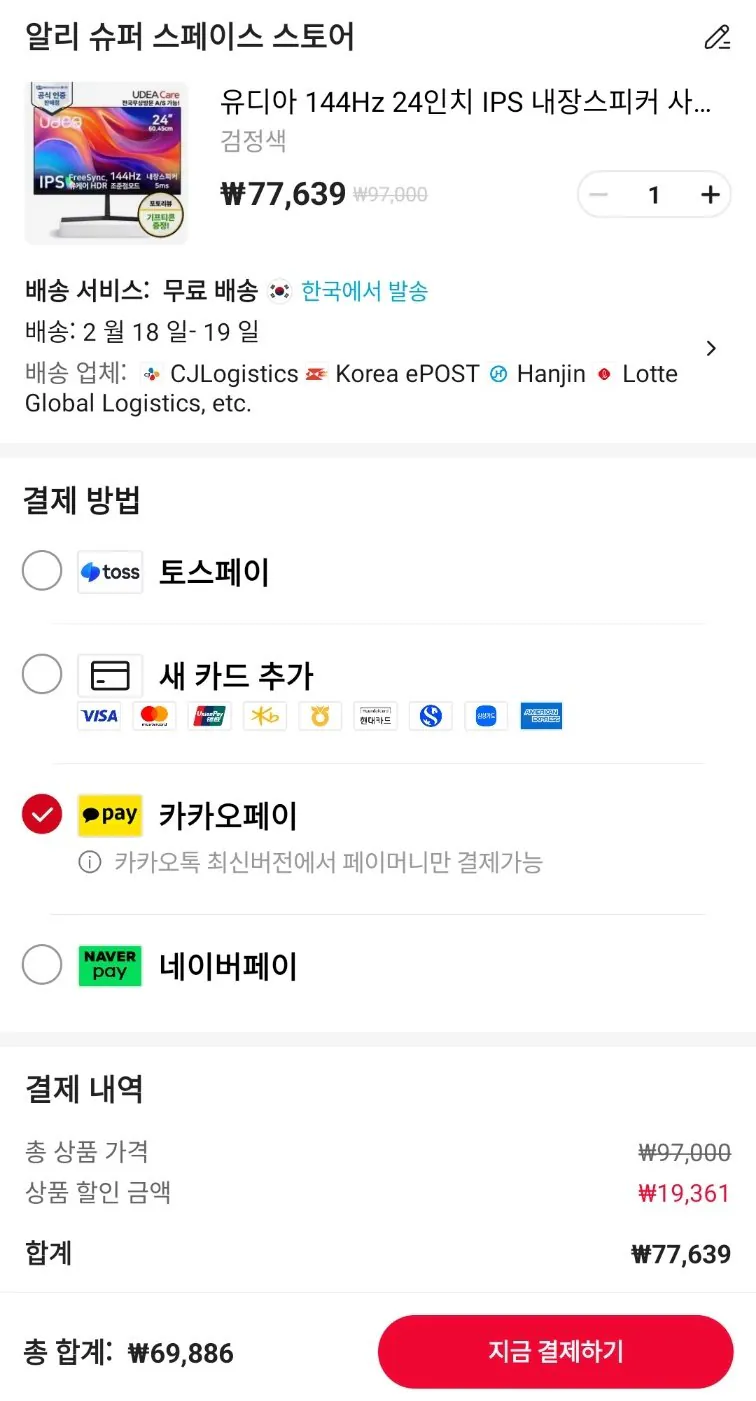Open the Udea monitor product image

coord(106,163)
